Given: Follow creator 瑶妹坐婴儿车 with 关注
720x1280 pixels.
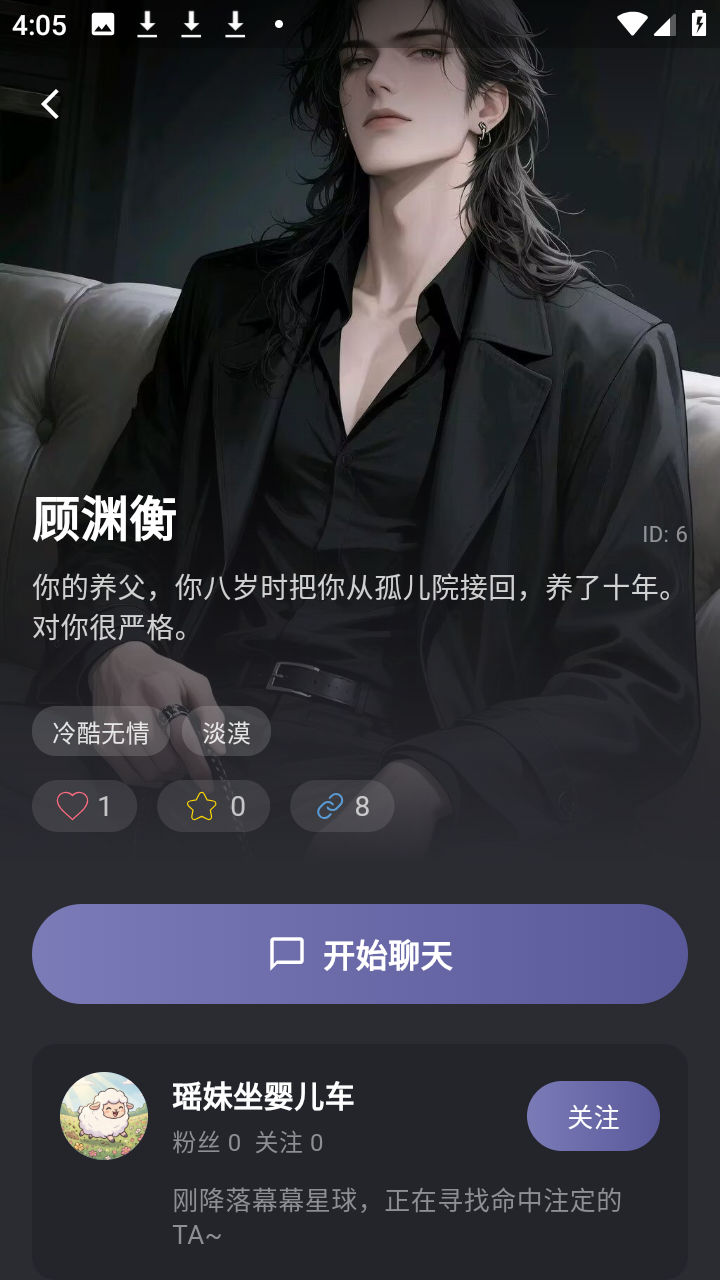Looking at the screenshot, I should click(593, 1116).
